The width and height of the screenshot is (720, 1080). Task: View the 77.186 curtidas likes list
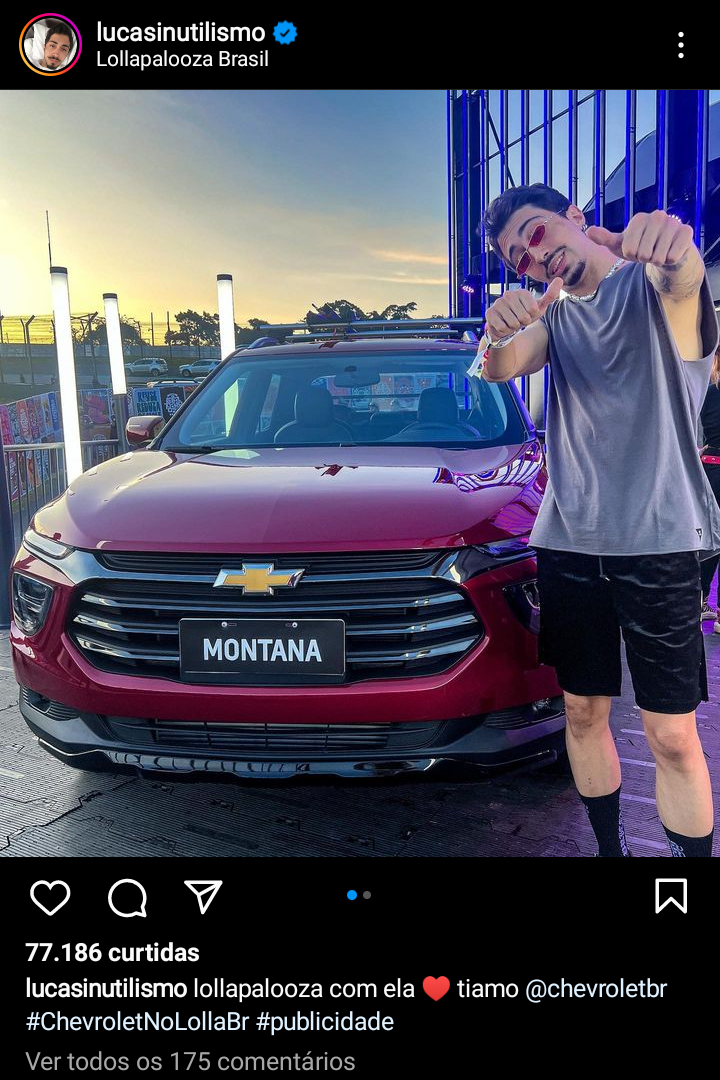112,952
